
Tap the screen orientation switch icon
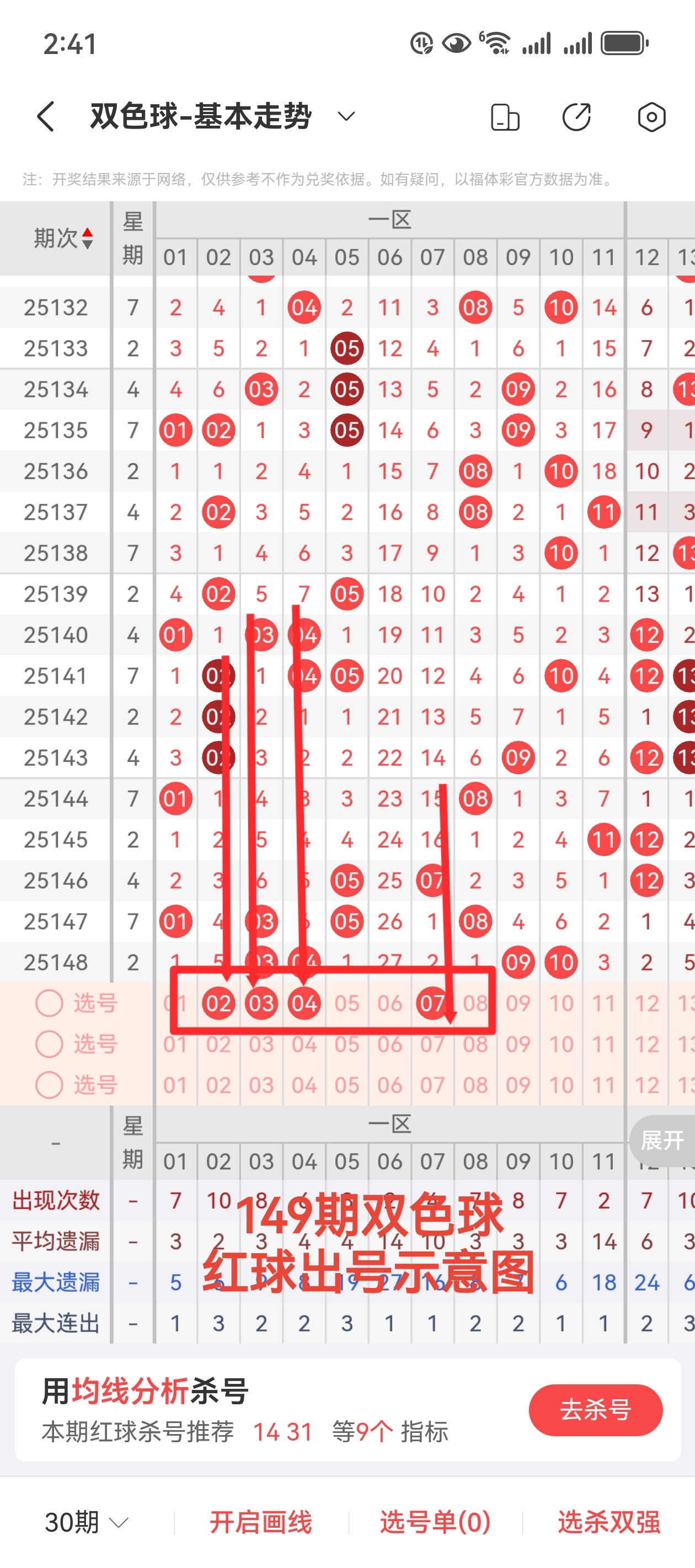[x=505, y=117]
